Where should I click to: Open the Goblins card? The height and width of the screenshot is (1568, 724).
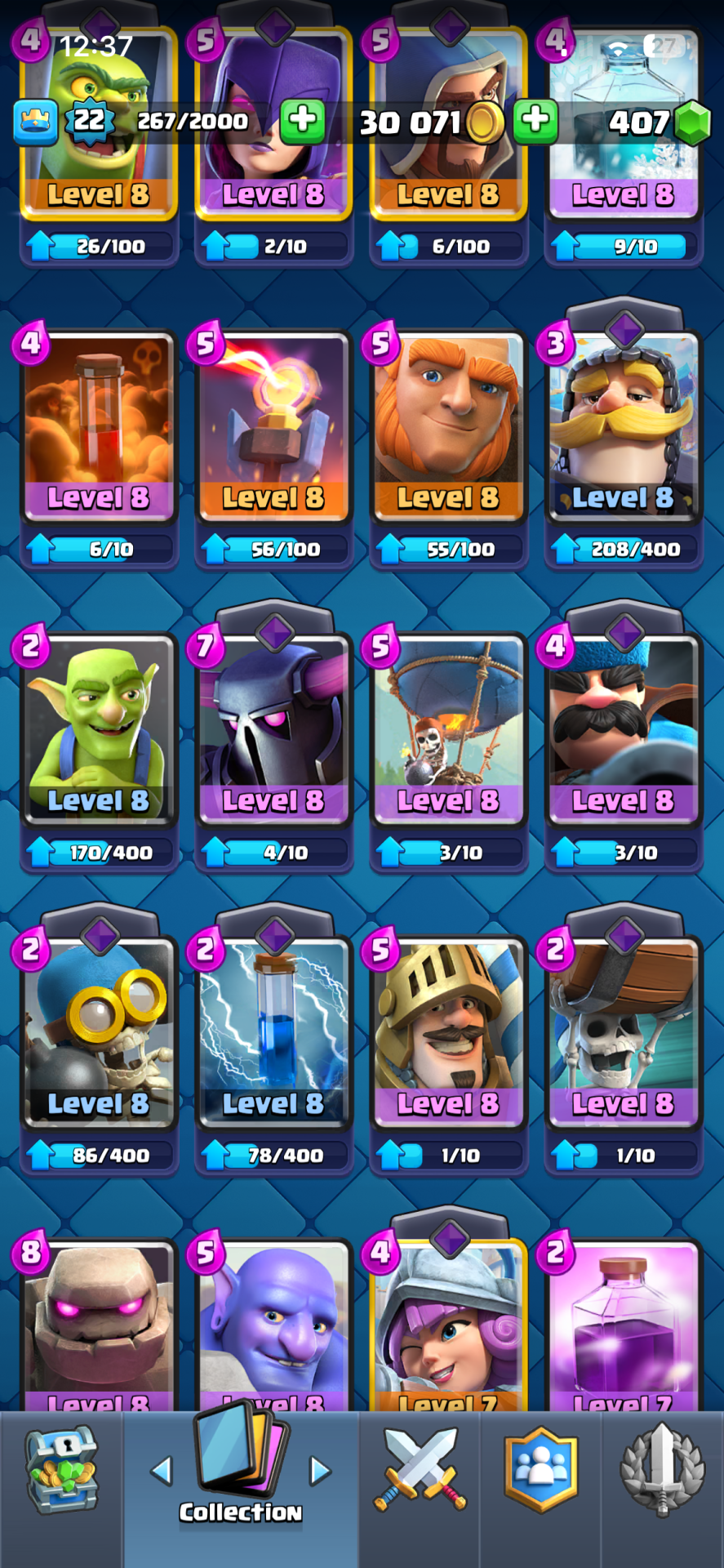coord(99,727)
